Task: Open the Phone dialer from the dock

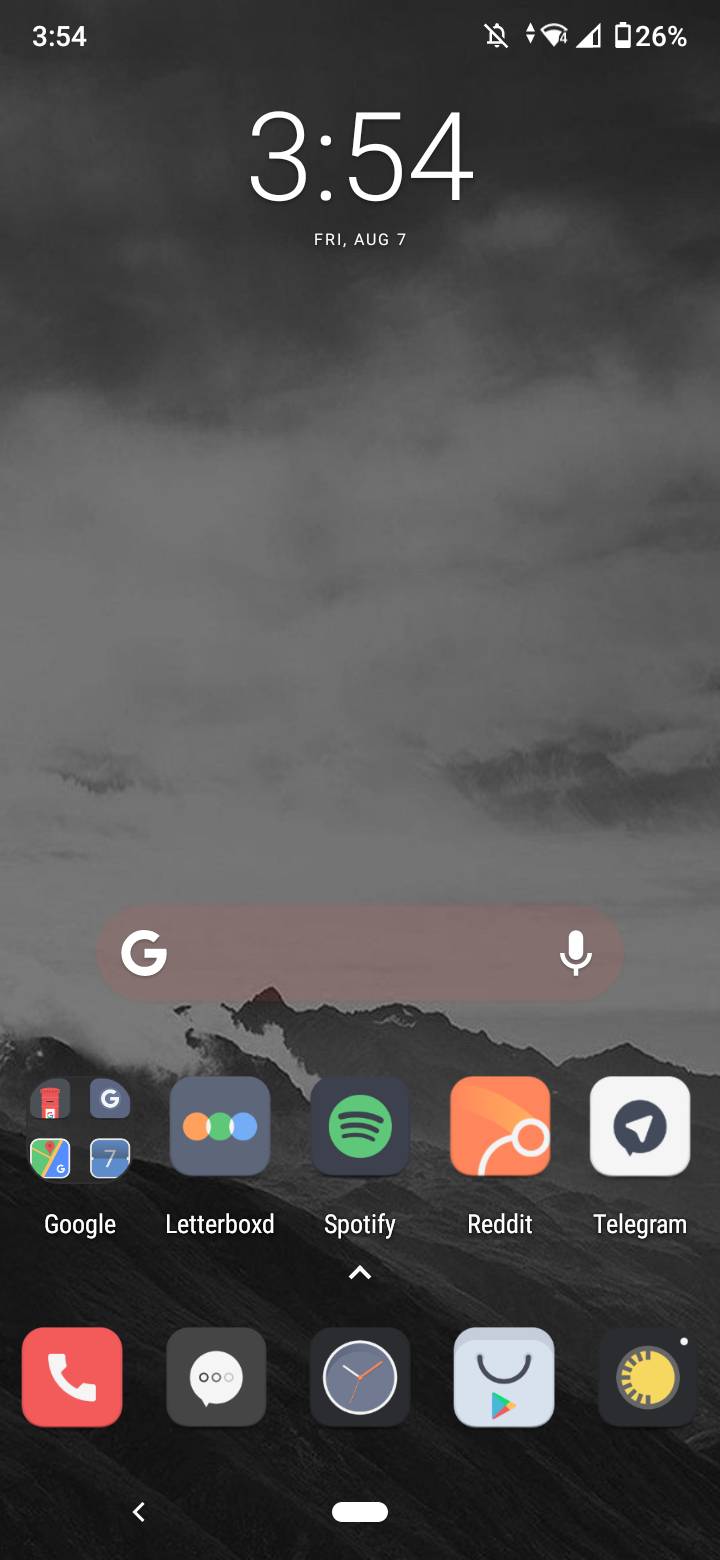Action: coord(72,1377)
